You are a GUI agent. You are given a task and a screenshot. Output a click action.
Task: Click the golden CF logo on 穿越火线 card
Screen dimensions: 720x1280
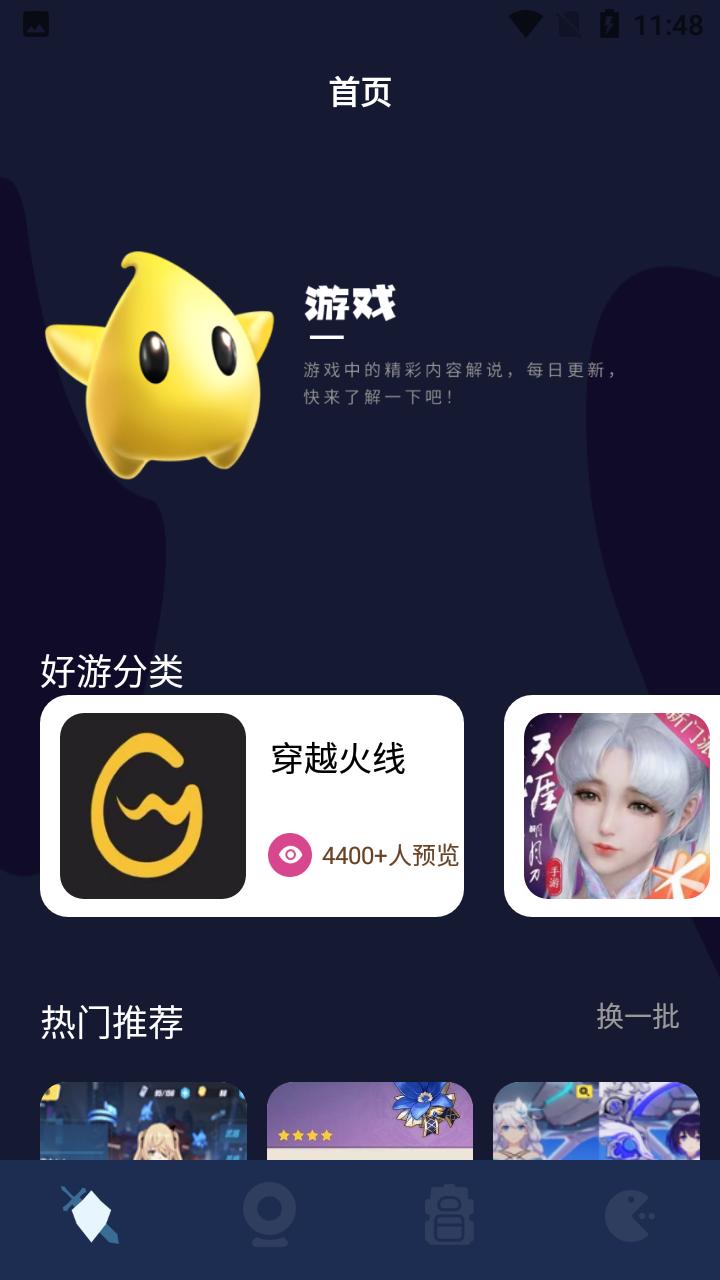point(152,805)
